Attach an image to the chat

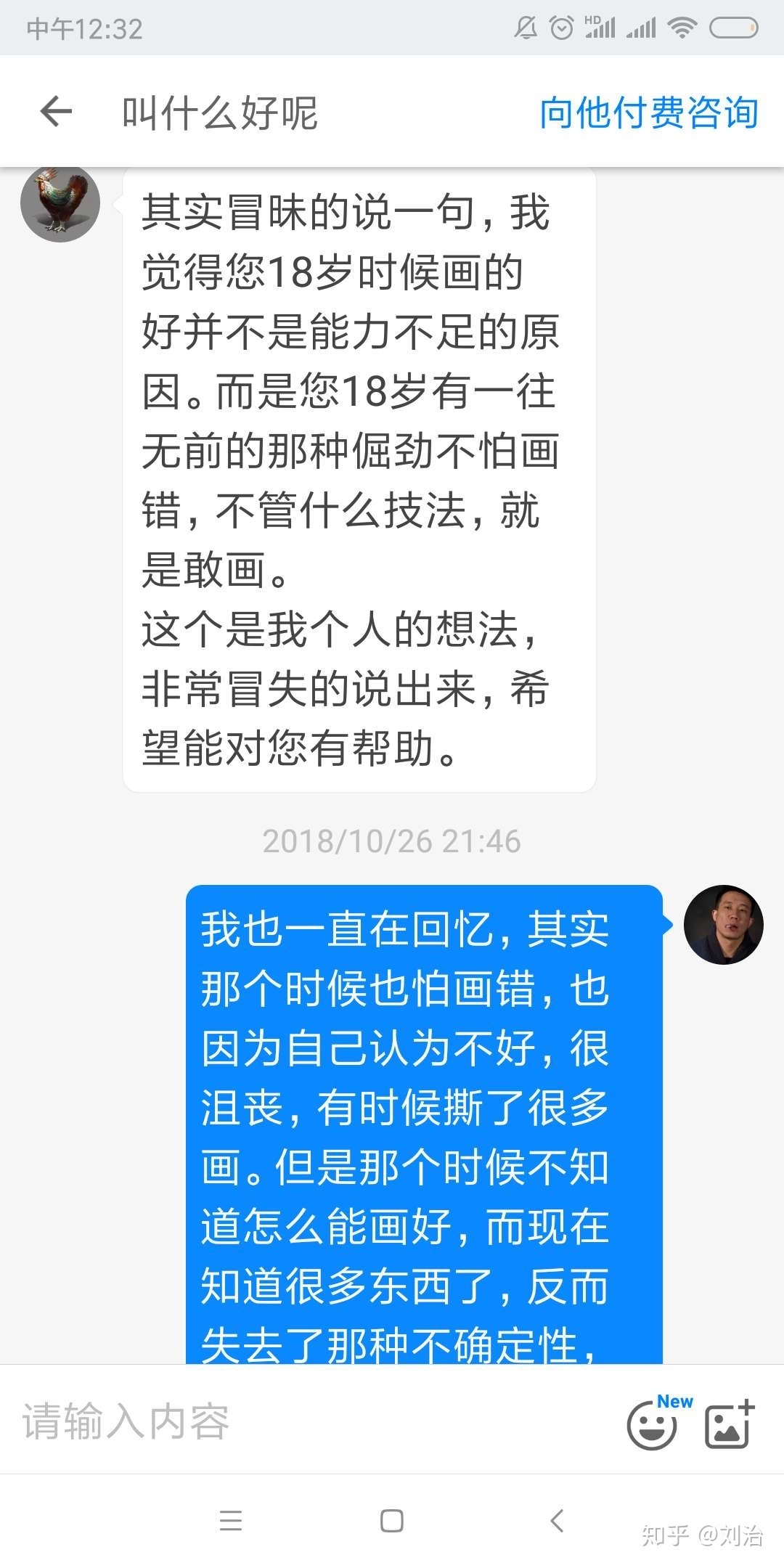[729, 1424]
